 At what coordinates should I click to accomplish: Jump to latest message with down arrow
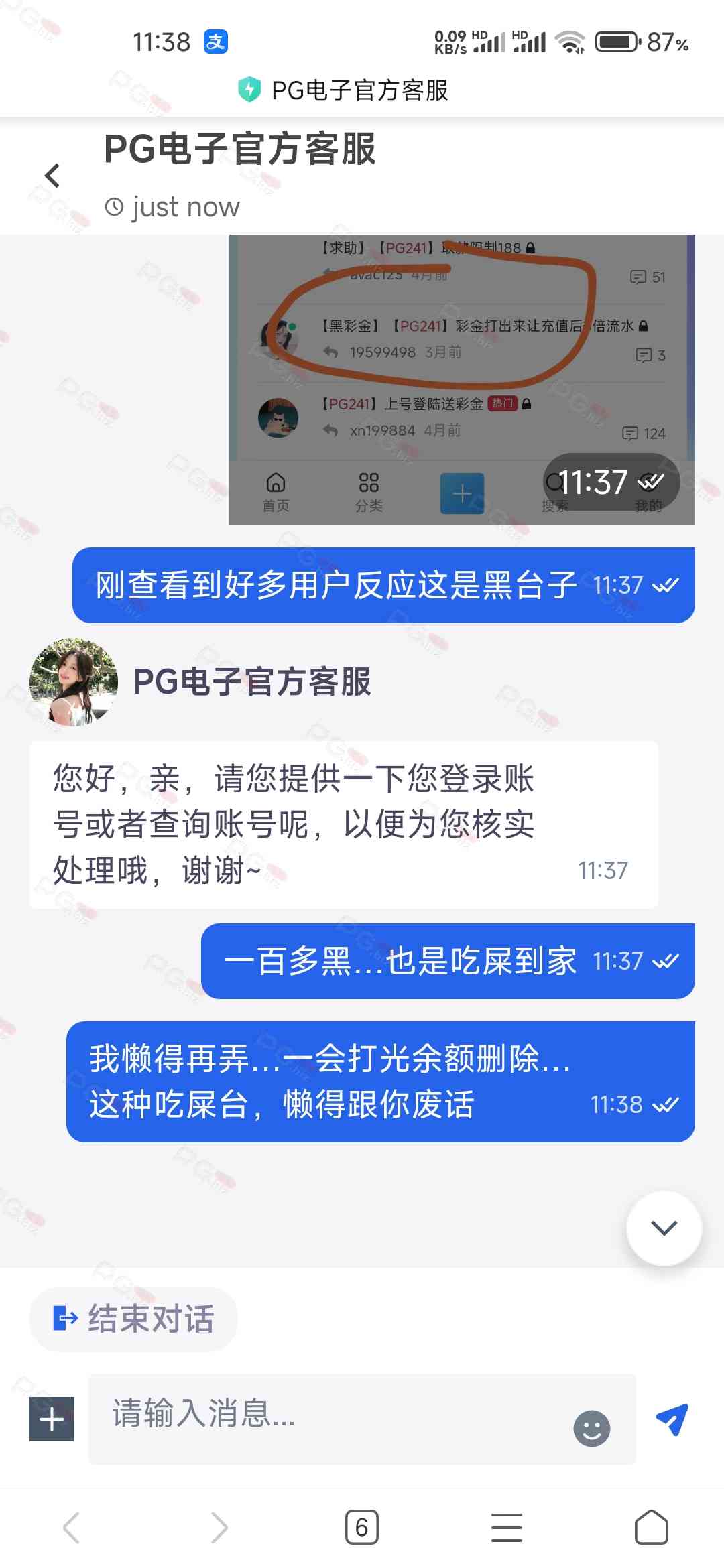pyautogui.click(x=664, y=1228)
